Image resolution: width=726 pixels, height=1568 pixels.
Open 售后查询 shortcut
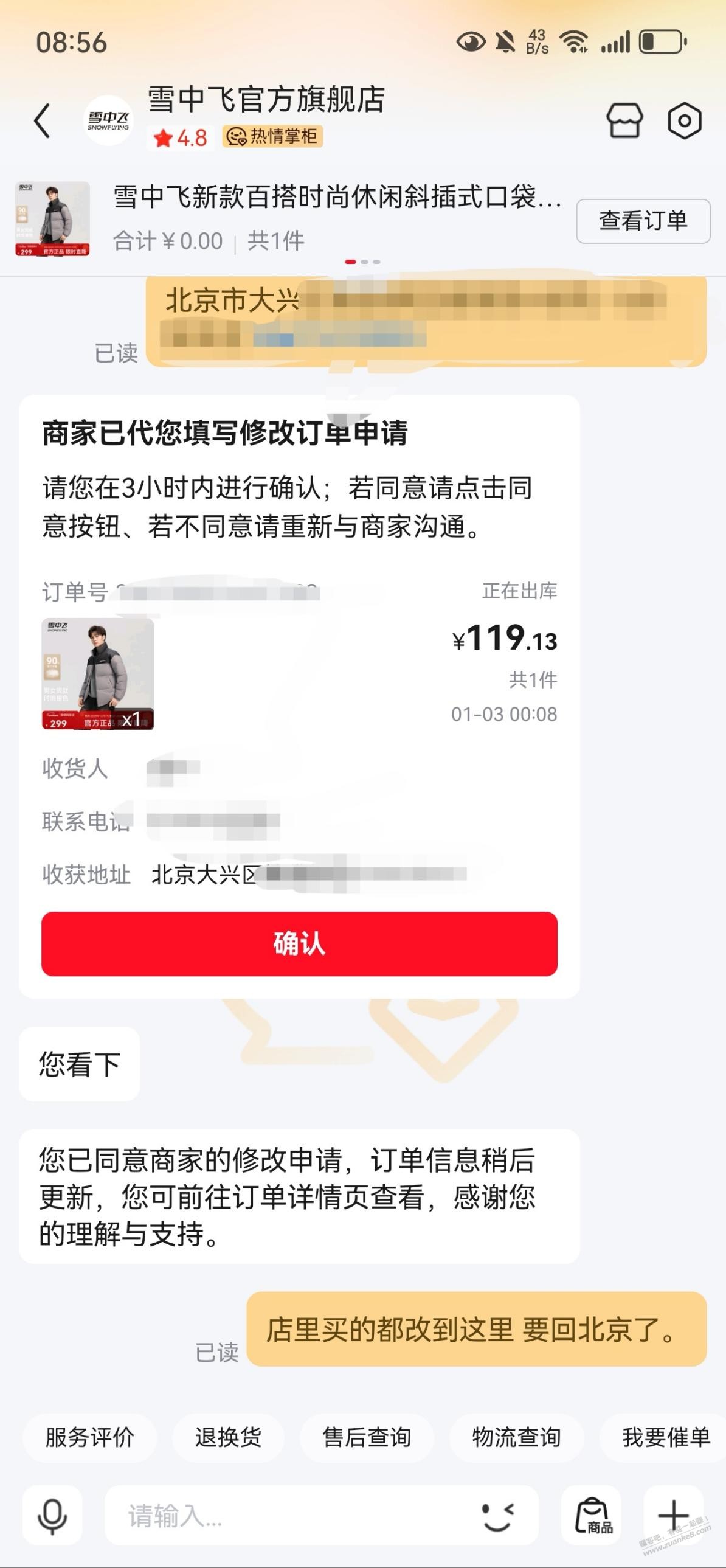tap(367, 1437)
